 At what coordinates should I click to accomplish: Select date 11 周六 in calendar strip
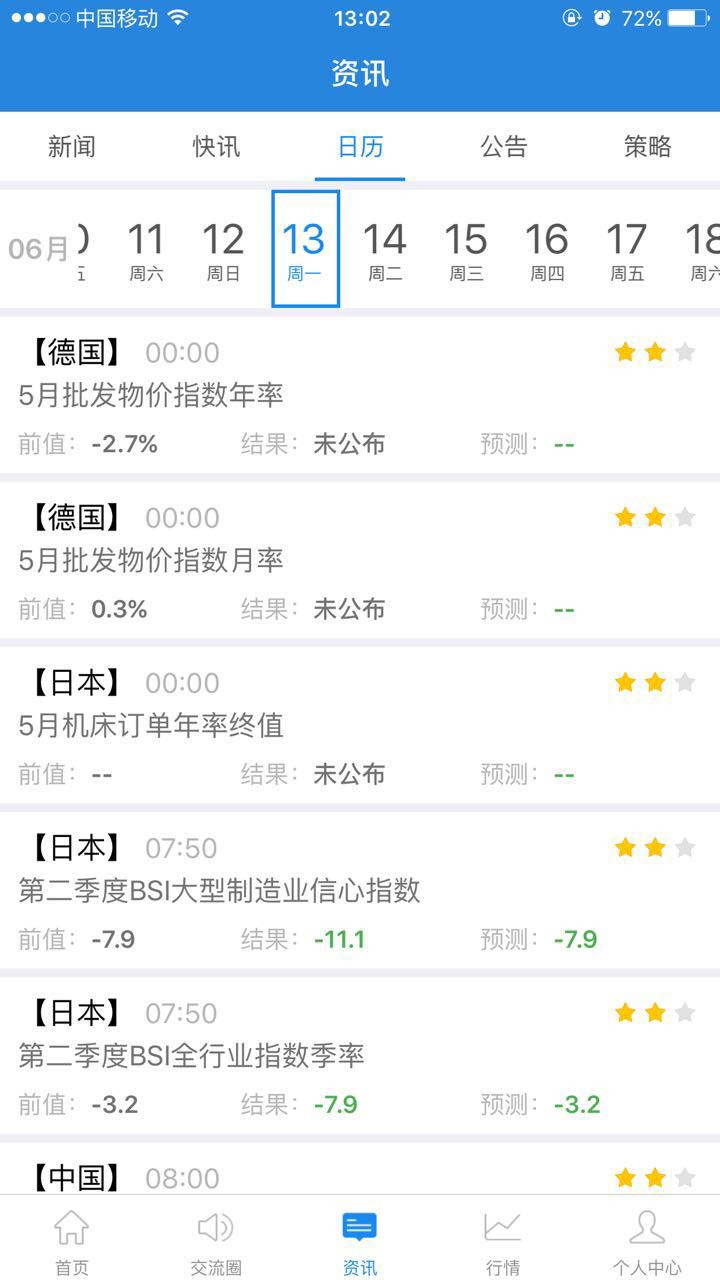[146, 250]
